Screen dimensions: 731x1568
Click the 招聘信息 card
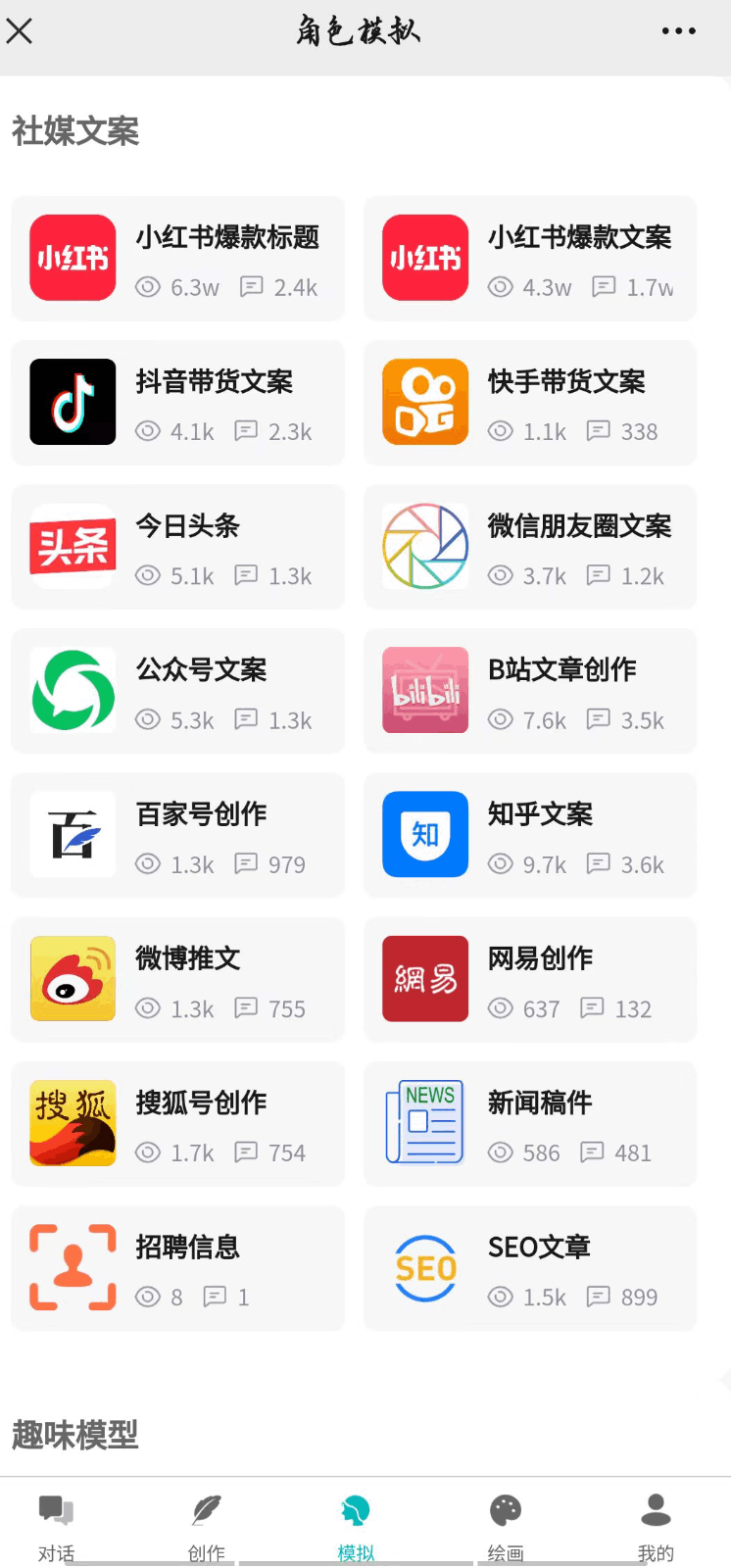(x=177, y=1267)
